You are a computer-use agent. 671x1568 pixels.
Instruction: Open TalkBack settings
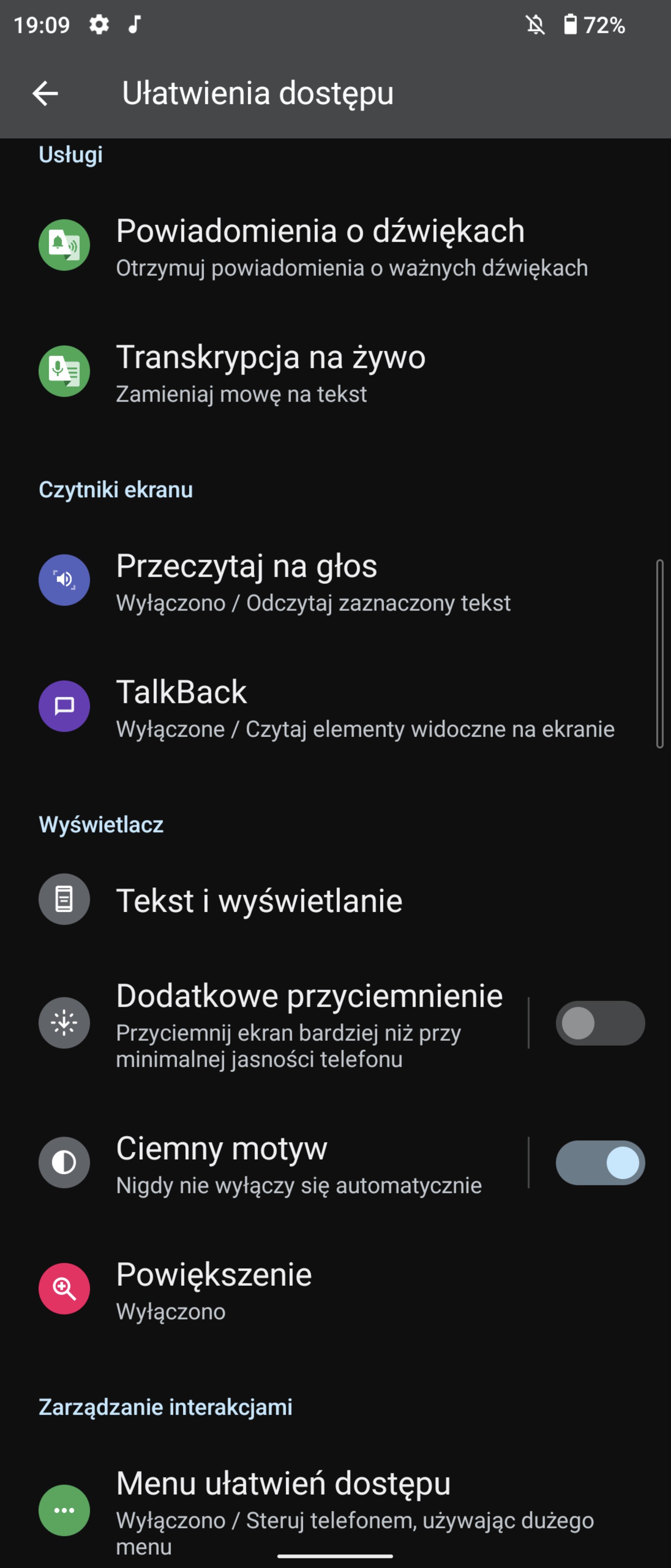click(364, 707)
